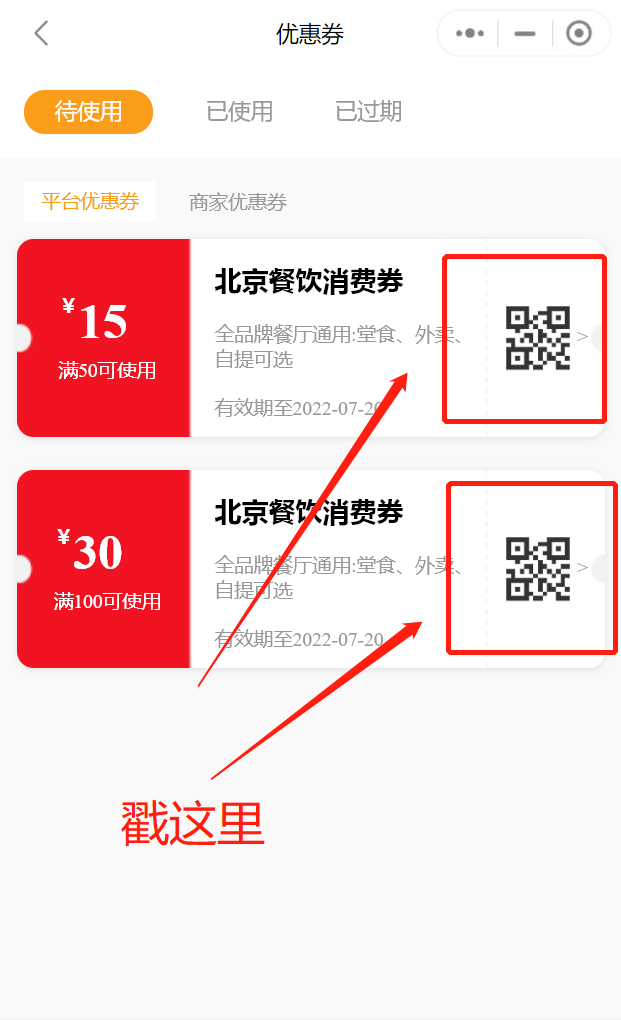Go back from the 优惠券 page
The height and width of the screenshot is (1020, 621).
[41, 33]
